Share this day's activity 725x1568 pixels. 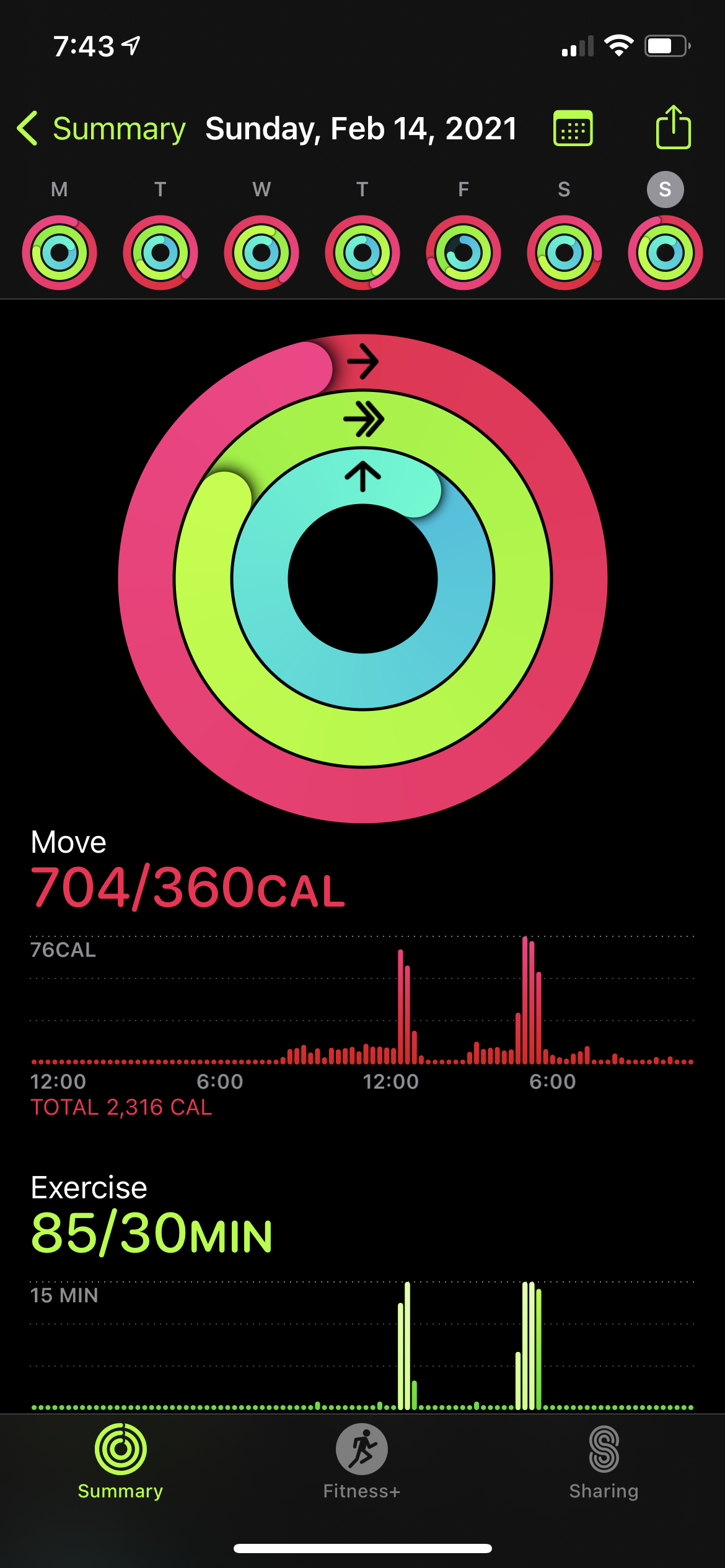click(x=673, y=128)
